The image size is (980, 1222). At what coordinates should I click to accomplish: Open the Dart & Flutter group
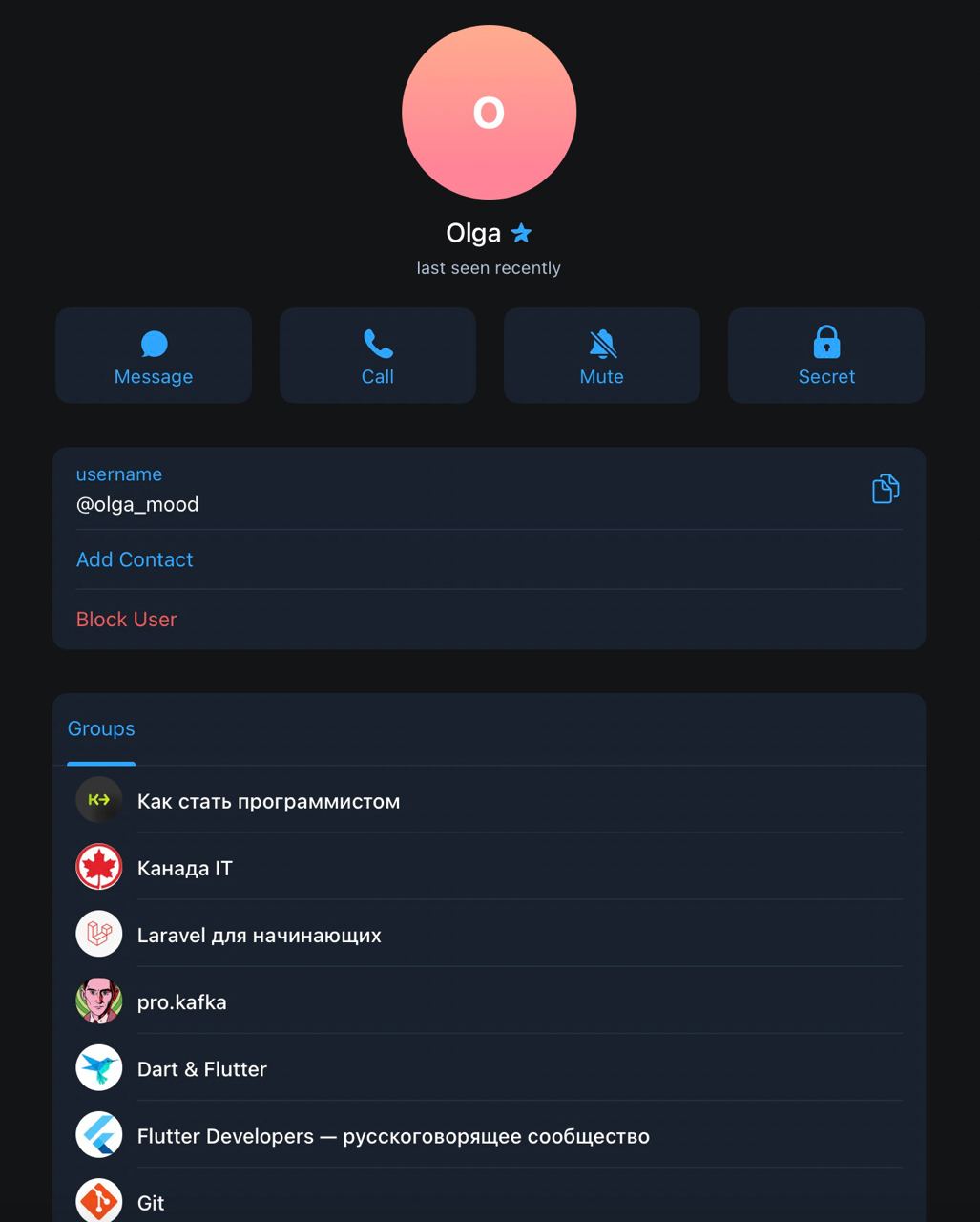(x=489, y=1067)
